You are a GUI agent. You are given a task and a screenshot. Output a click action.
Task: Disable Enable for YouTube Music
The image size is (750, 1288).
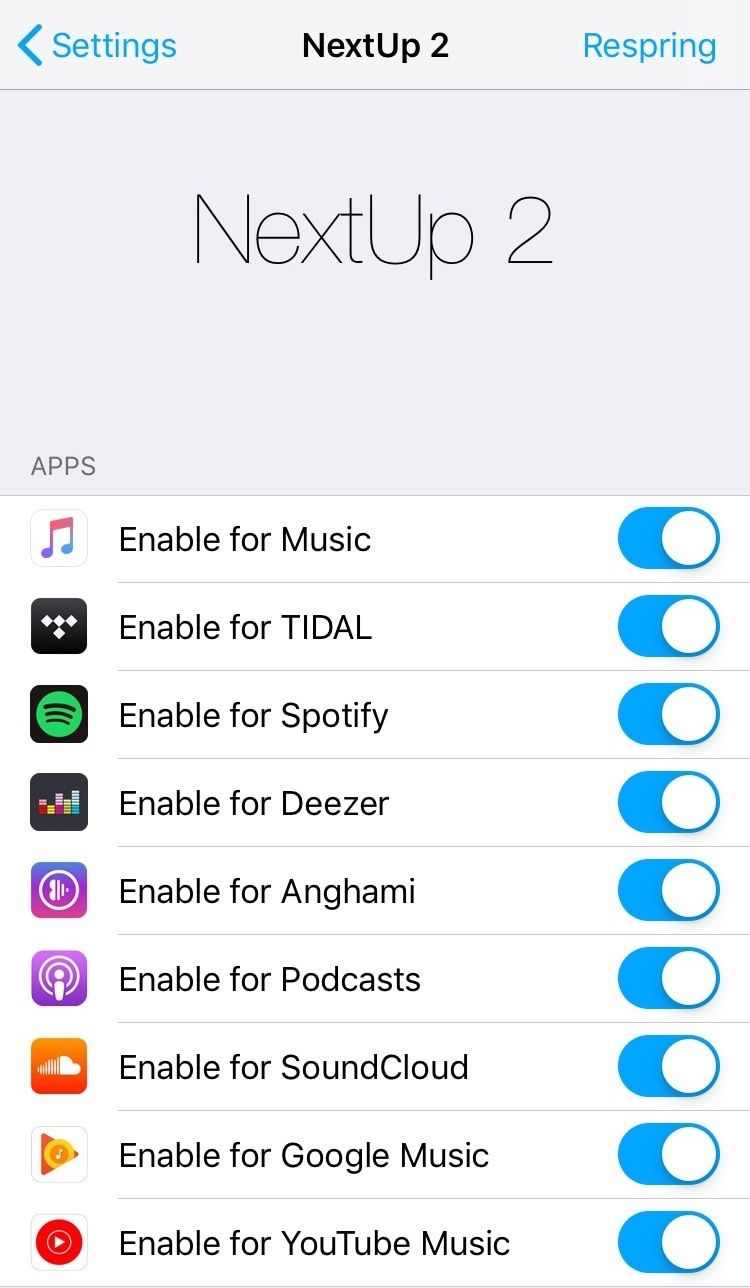(x=669, y=1243)
